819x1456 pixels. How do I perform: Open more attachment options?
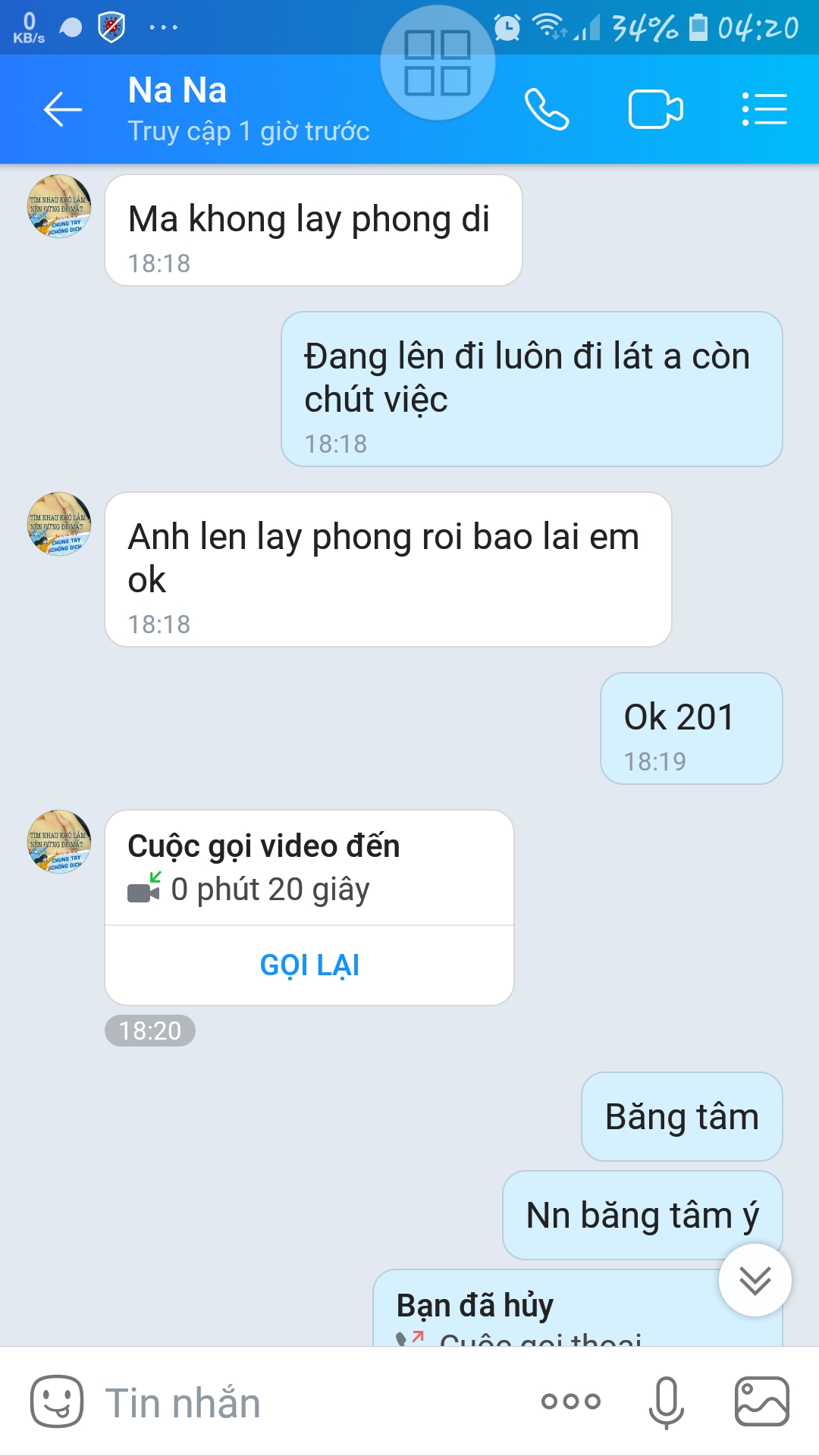pos(571,1401)
